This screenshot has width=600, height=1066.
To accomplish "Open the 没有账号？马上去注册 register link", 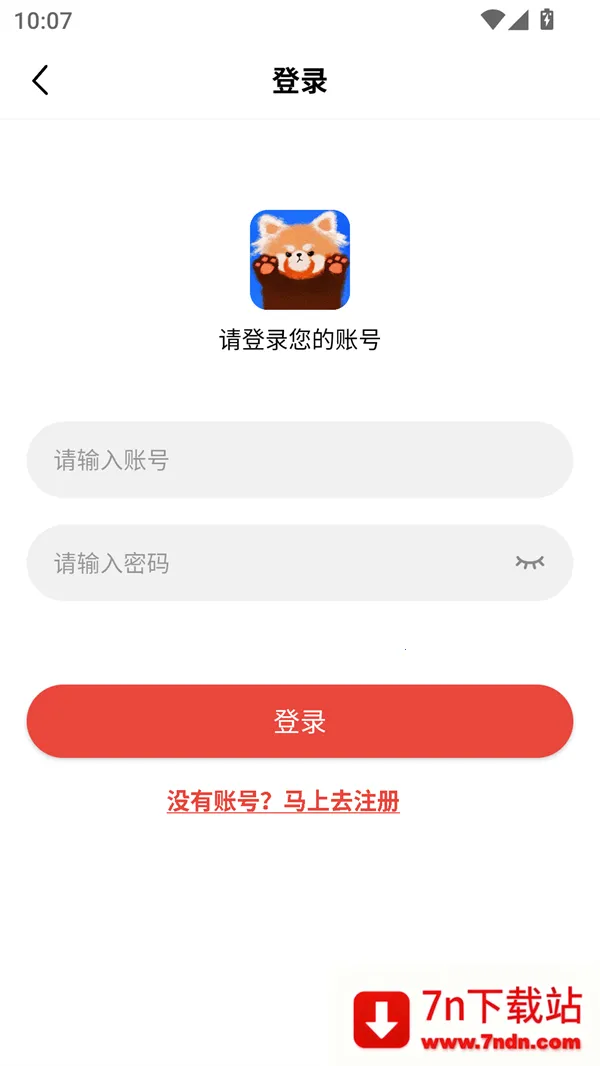I will point(283,801).
